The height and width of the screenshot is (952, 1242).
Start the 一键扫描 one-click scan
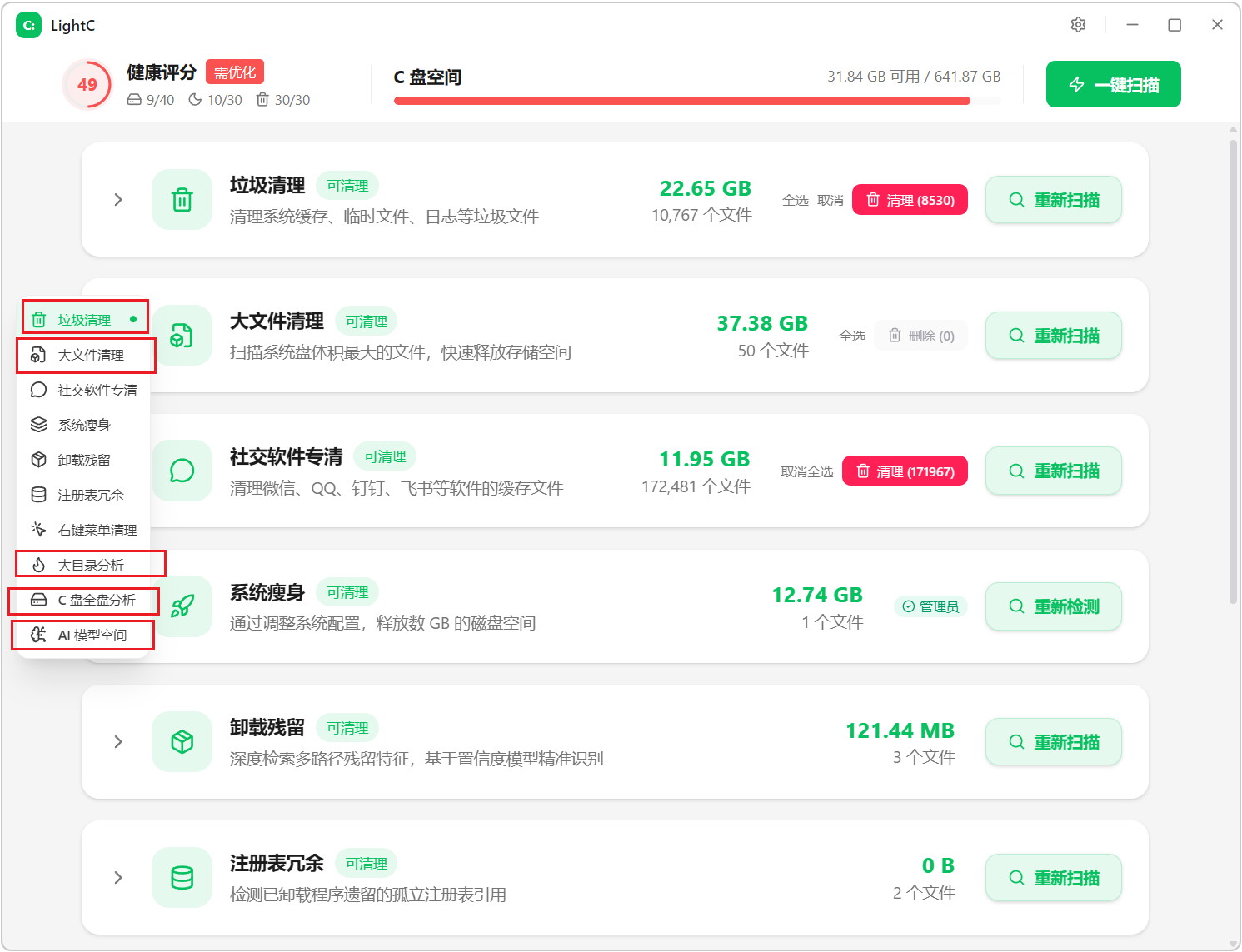point(1113,84)
